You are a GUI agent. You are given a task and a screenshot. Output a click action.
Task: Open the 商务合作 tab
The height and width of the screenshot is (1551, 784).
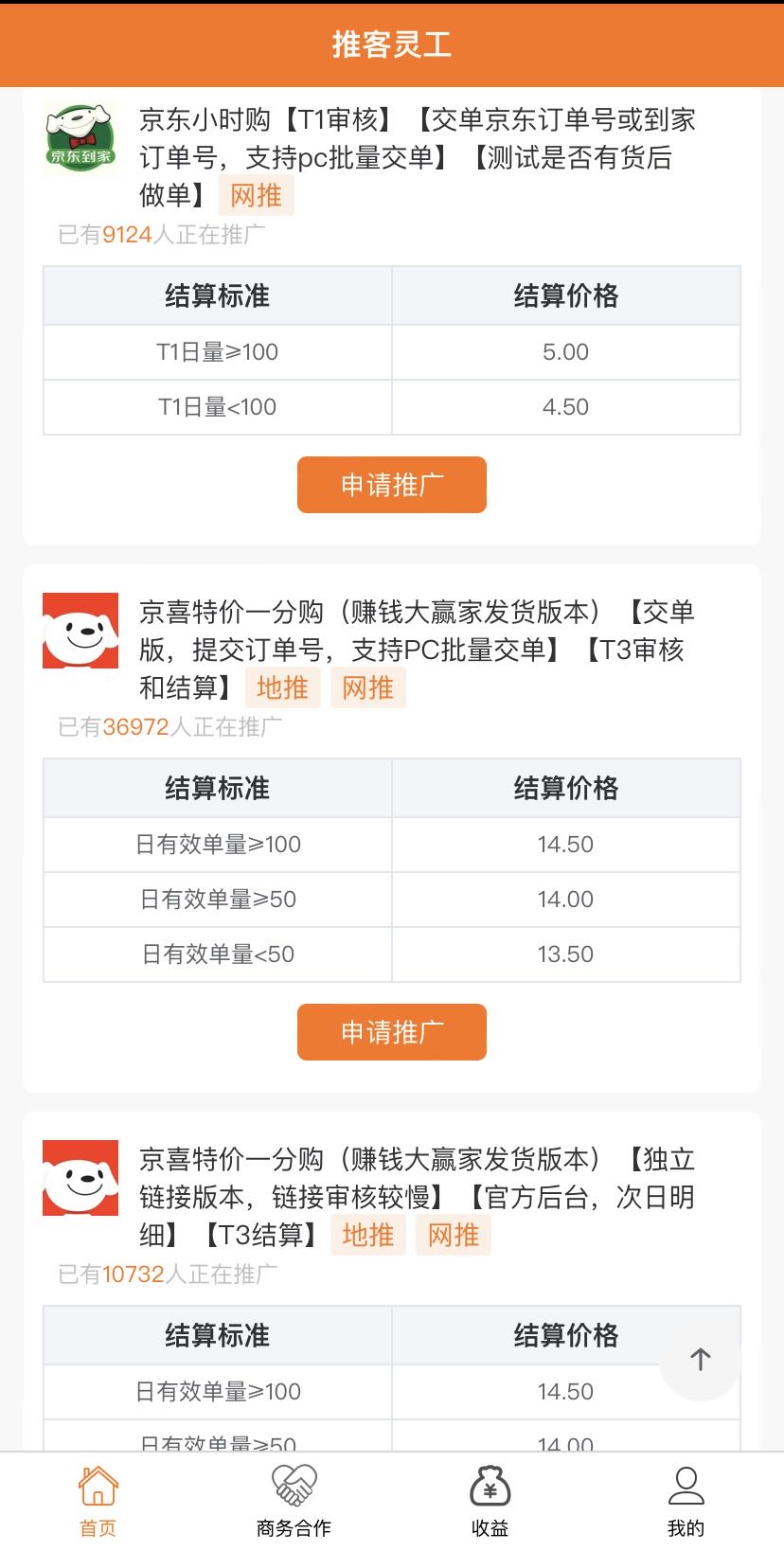pyautogui.click(x=294, y=1500)
